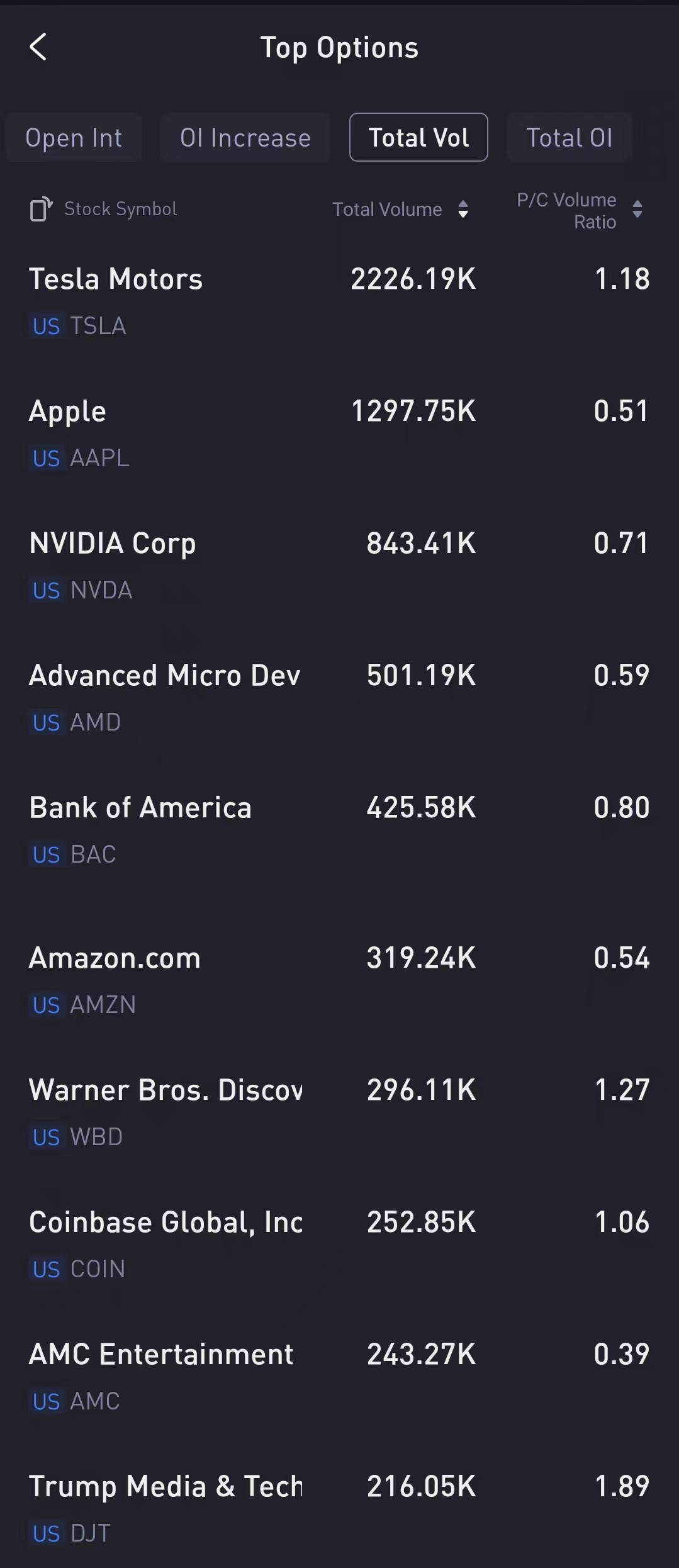Click the US badge next to COIN

tap(45, 1268)
